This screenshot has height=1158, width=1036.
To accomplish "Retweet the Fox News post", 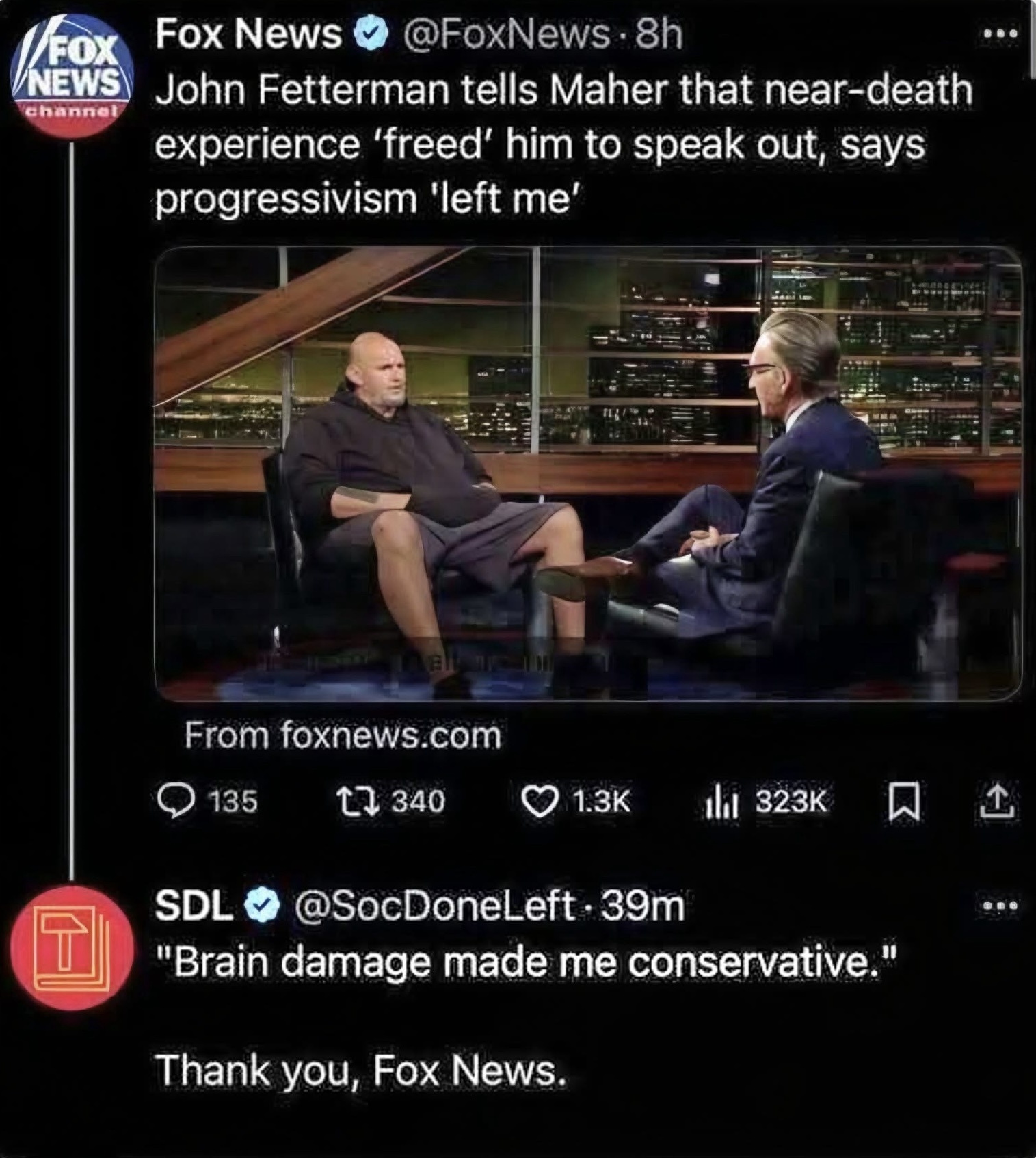I will point(358,801).
